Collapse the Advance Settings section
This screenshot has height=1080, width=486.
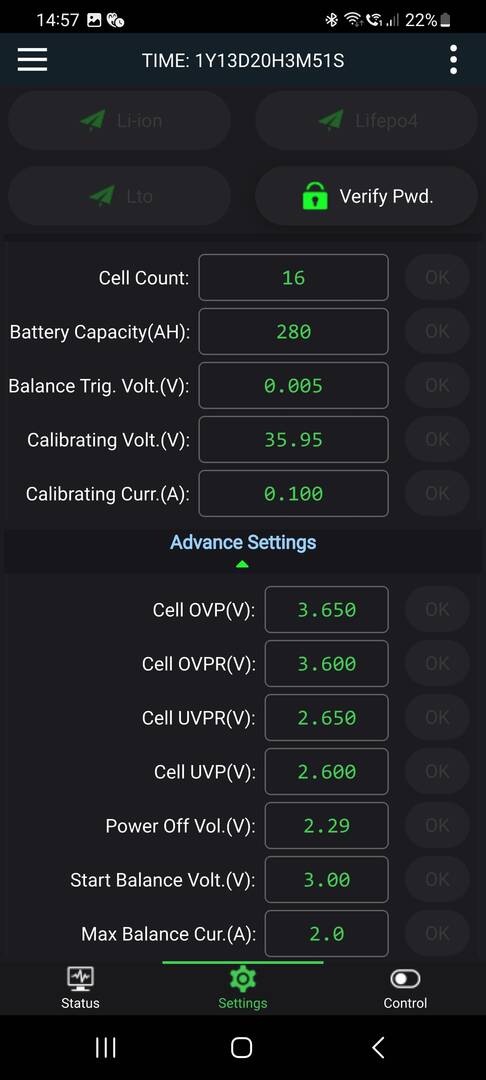click(243, 549)
